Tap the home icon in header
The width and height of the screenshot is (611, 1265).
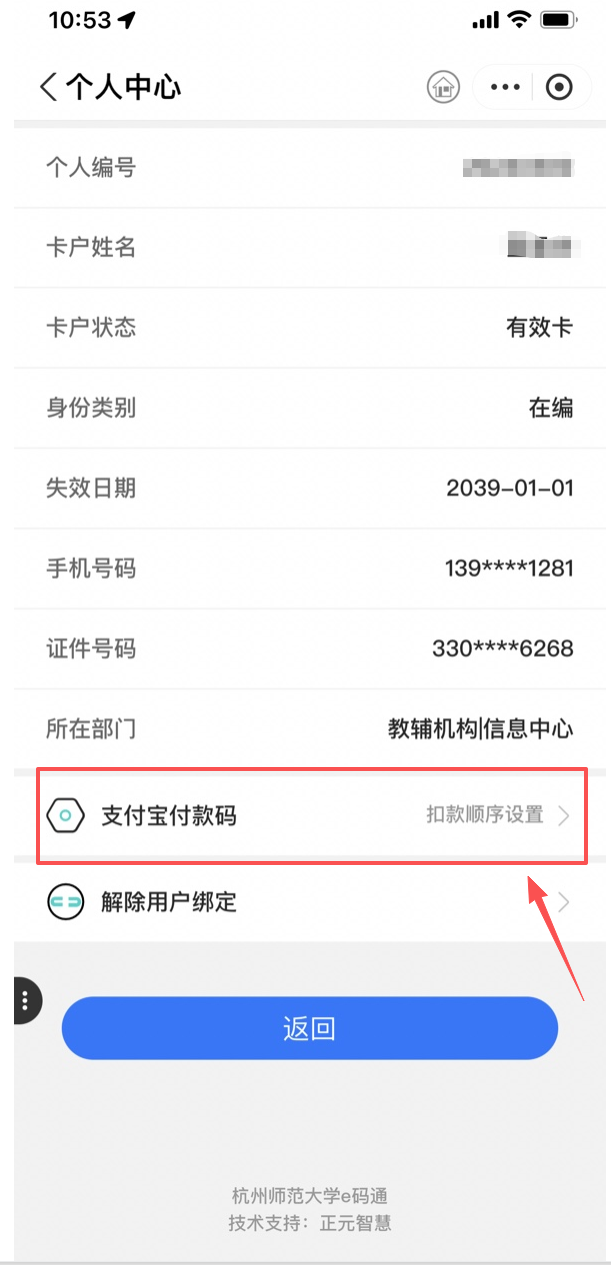(444, 87)
